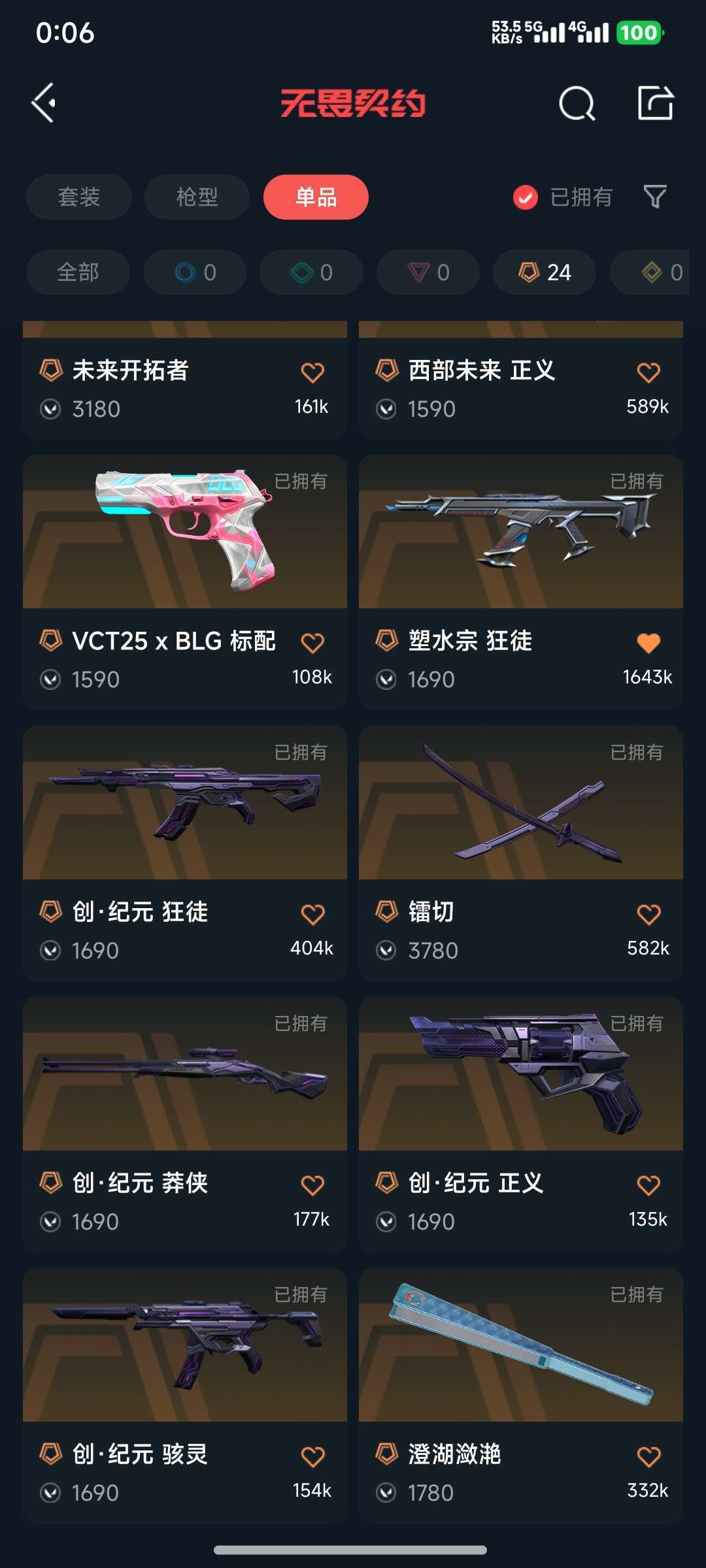
Task: Tap the share icon in the header
Action: [x=656, y=103]
